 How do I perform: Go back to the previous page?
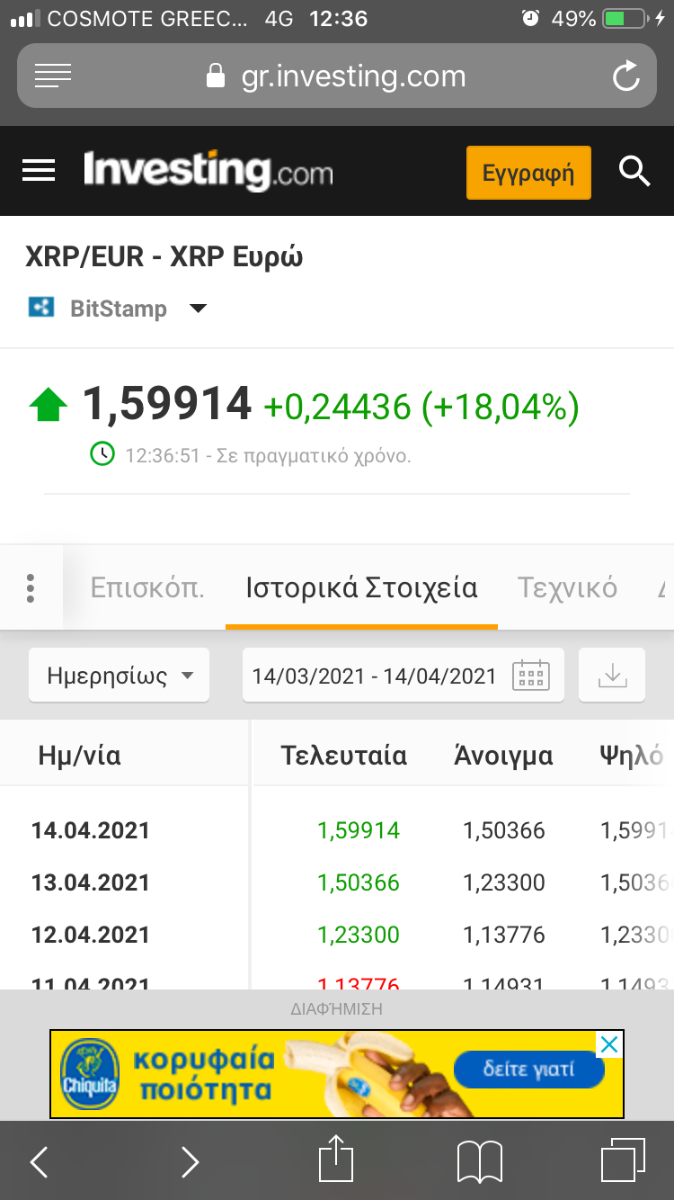39,1161
